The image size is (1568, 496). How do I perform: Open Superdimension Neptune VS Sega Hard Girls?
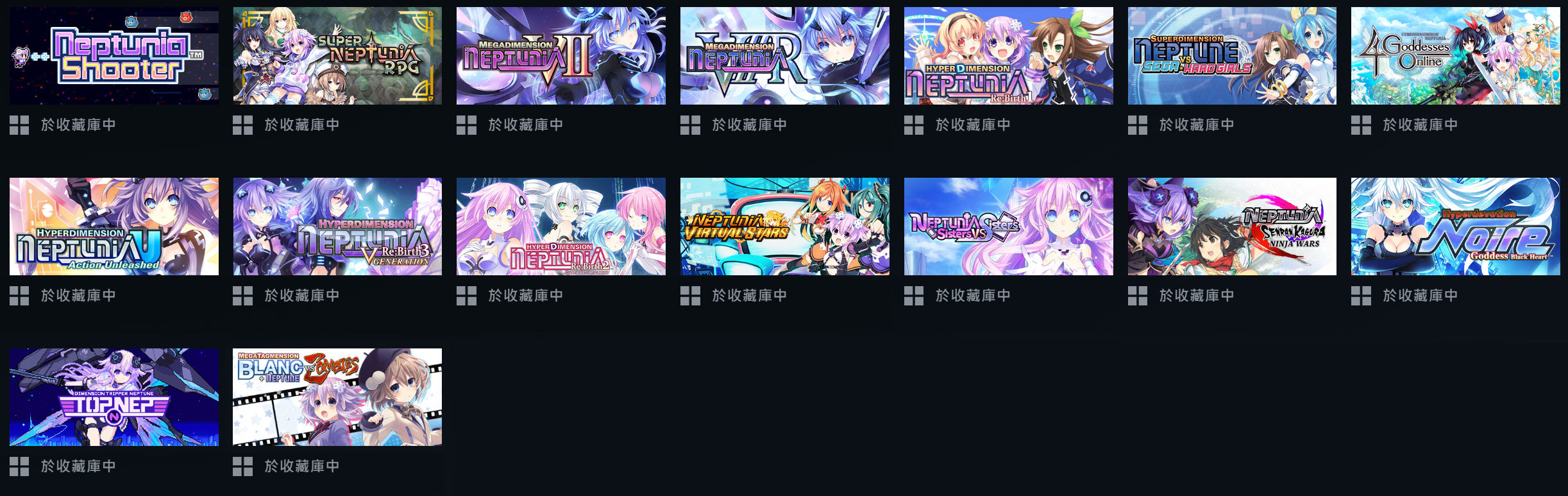[1232, 56]
